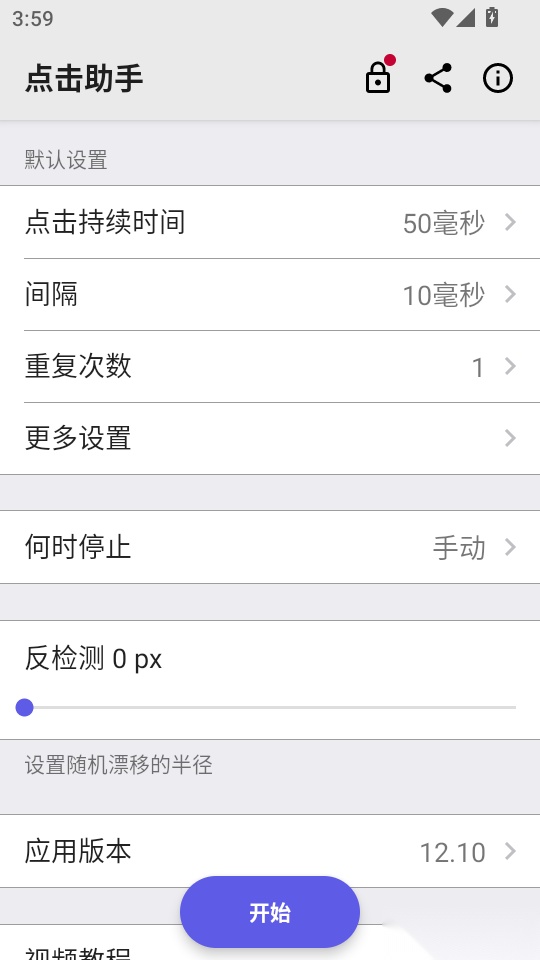The height and width of the screenshot is (960, 540).
Task: Tap the 开始 button
Action: point(269,912)
